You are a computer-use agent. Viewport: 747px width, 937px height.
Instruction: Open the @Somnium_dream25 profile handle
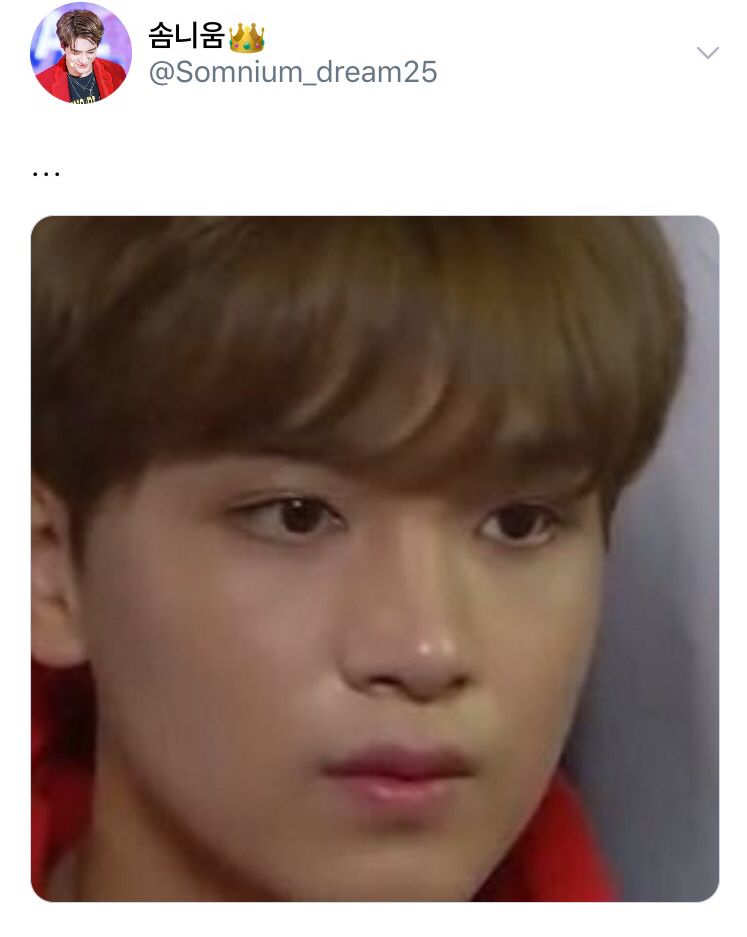click(292, 73)
